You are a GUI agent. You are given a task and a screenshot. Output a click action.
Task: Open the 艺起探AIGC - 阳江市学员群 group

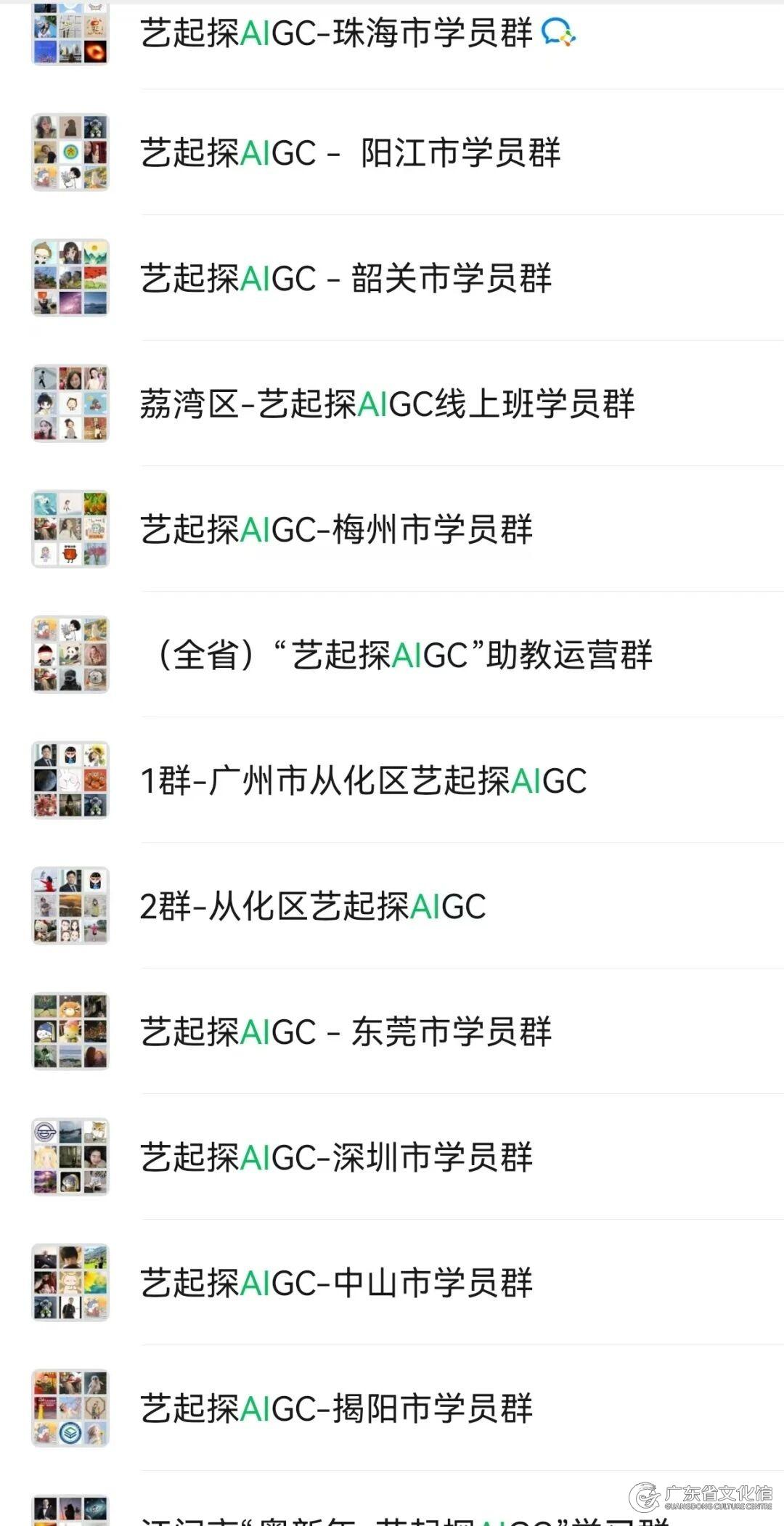click(351, 153)
